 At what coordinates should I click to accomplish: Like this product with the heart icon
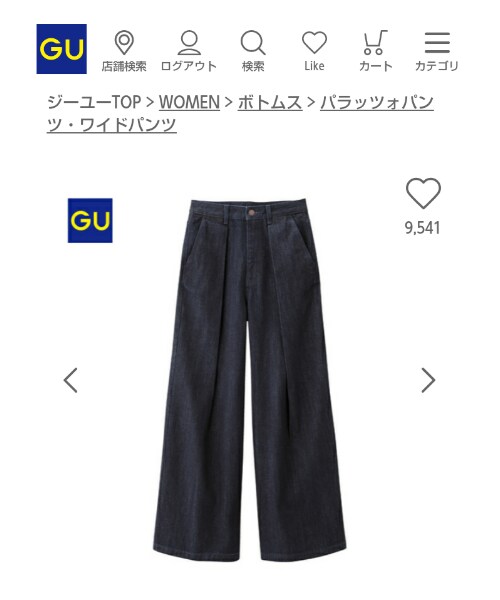point(423,194)
